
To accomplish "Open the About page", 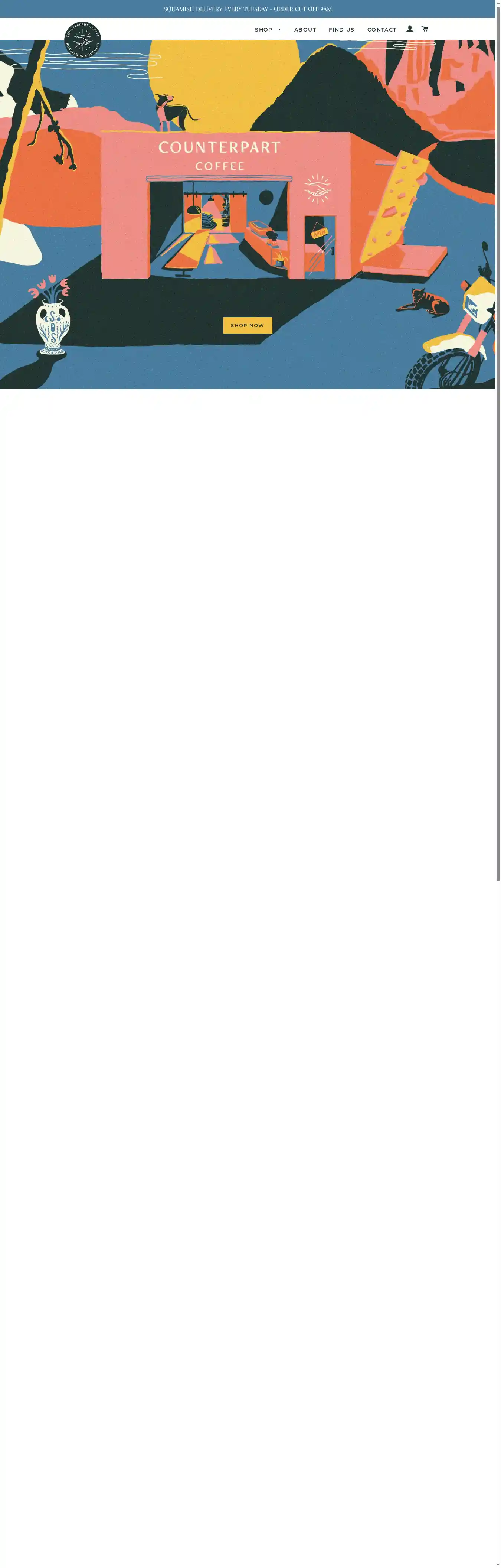I will 305,29.
